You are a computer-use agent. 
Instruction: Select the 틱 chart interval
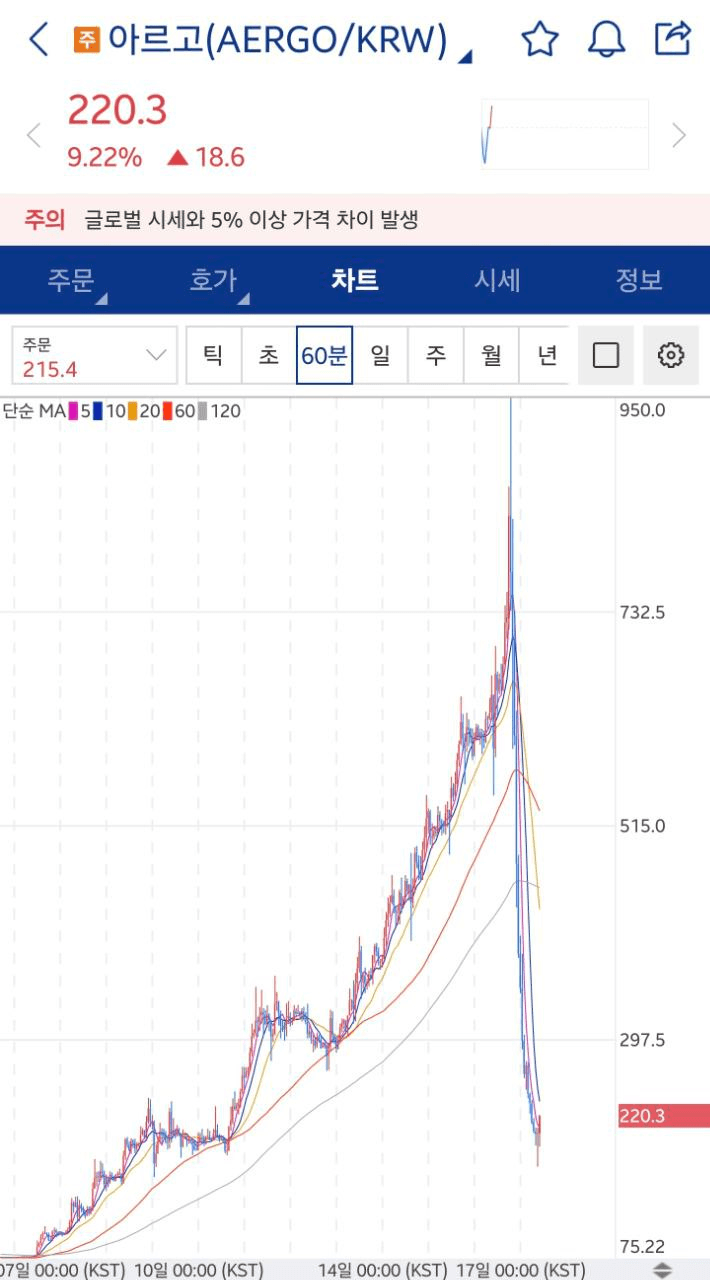(x=213, y=355)
